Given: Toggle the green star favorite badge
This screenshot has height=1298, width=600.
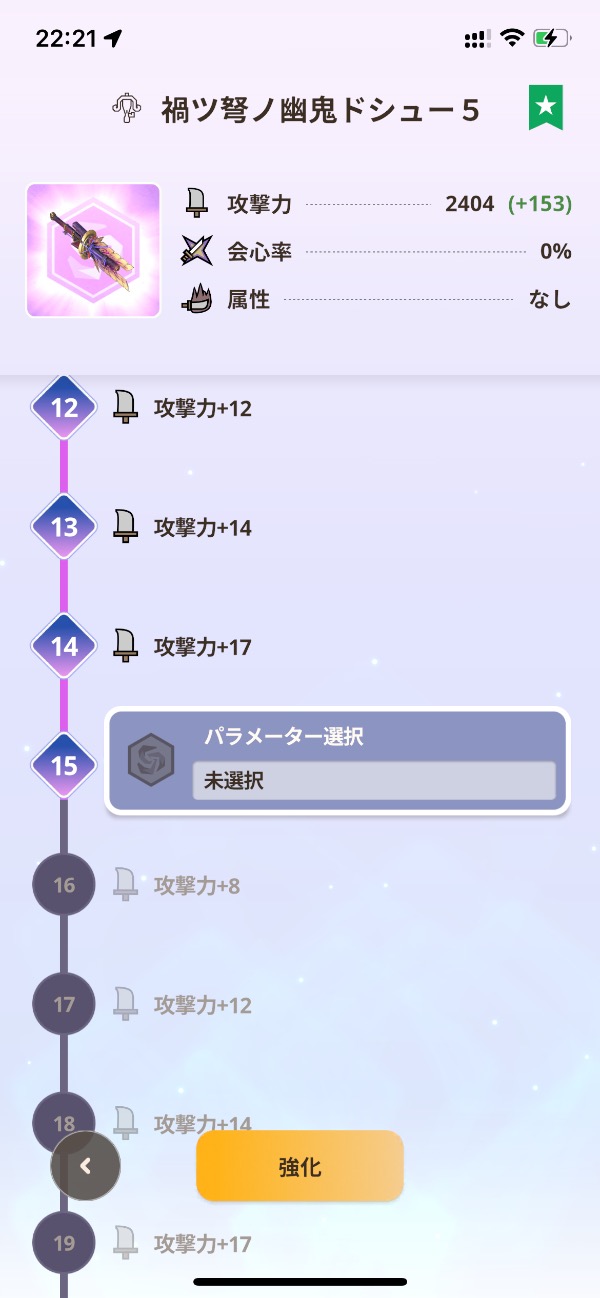Looking at the screenshot, I should pyautogui.click(x=546, y=108).
